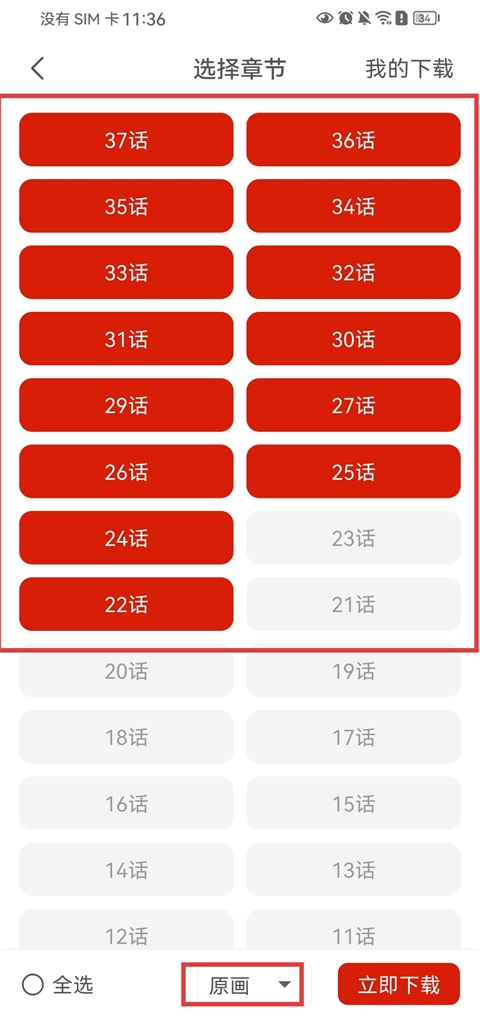Screen dimensions: 480x1027
Task: Expand the 原画 quality dropdown
Action: 242,984
